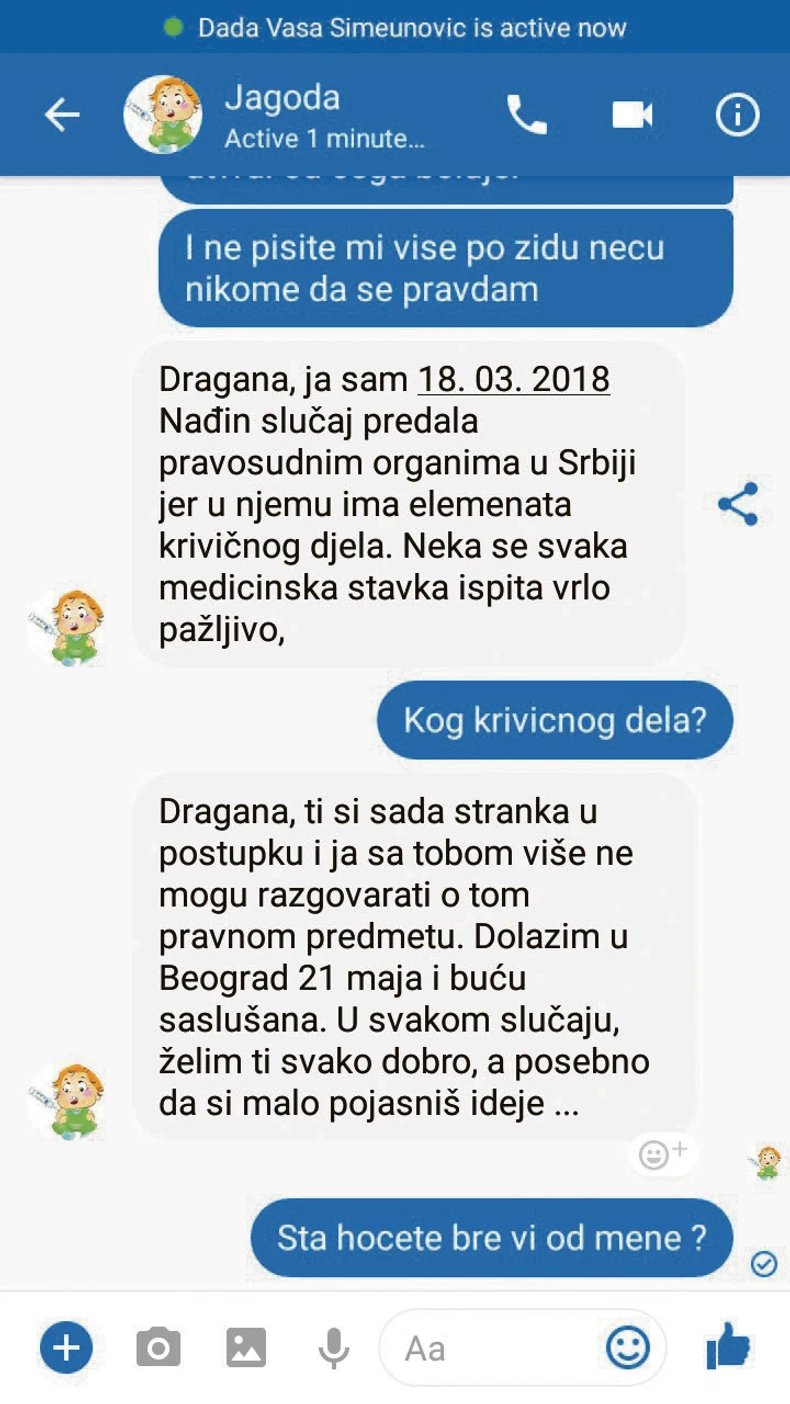Open the emoji picker in message box

[628, 1349]
